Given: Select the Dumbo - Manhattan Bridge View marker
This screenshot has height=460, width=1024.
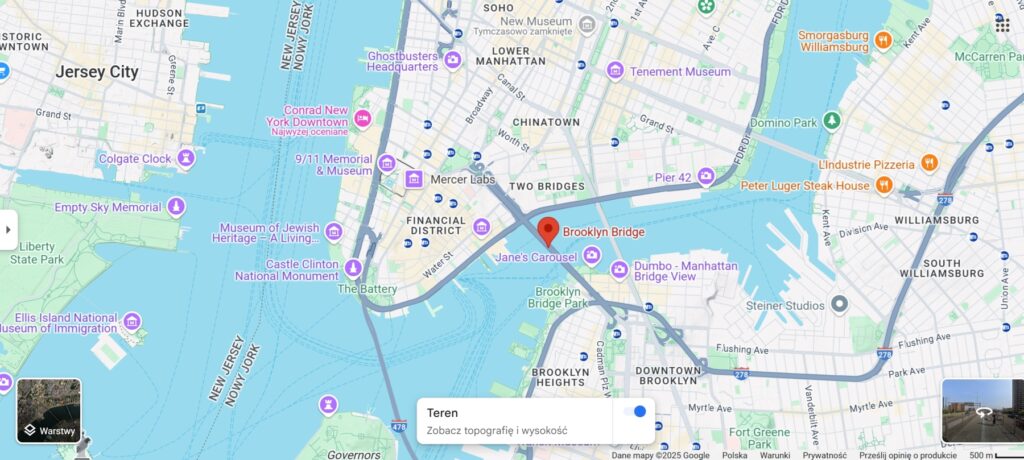Looking at the screenshot, I should 619,269.
